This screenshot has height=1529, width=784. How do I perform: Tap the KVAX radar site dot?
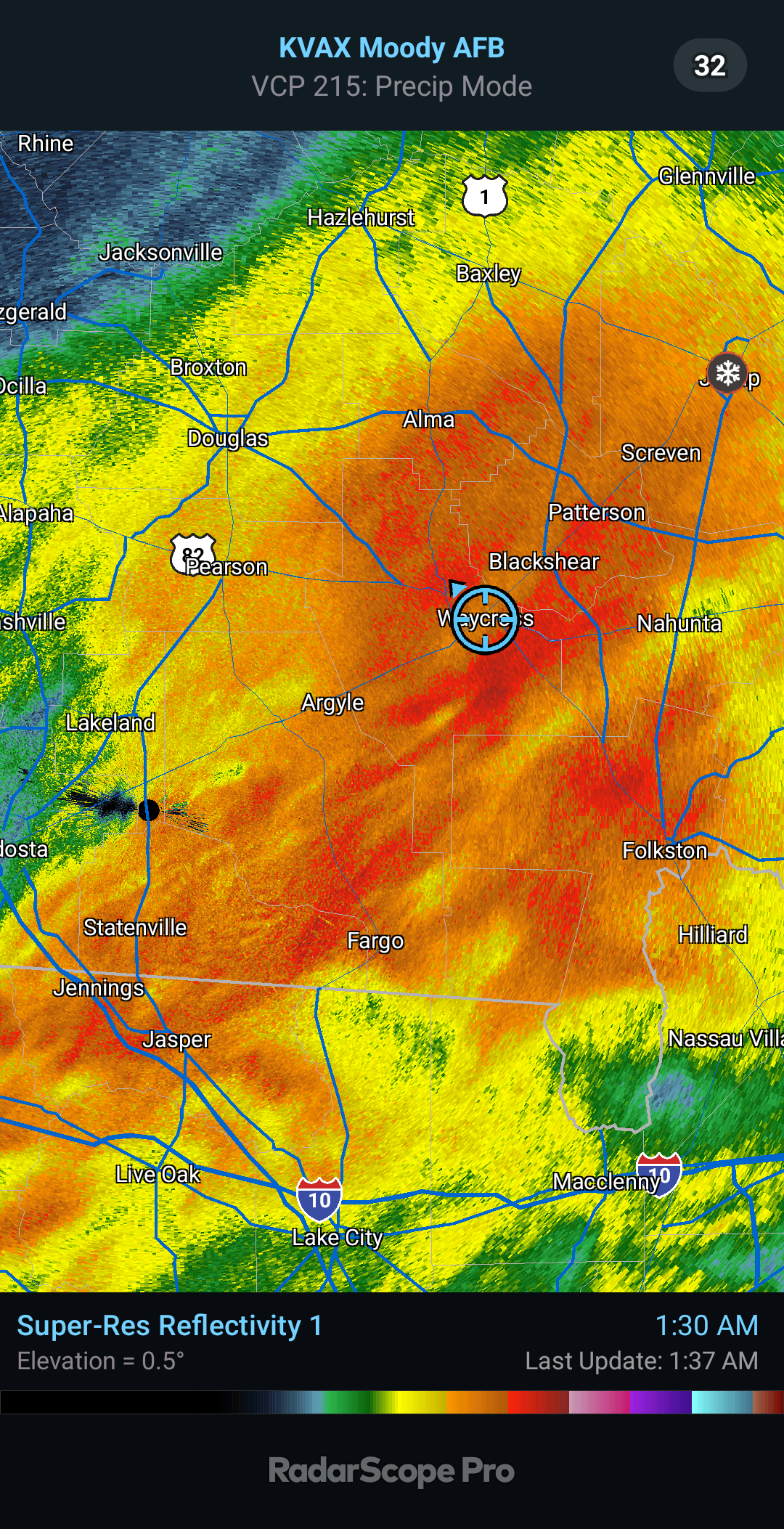148,810
